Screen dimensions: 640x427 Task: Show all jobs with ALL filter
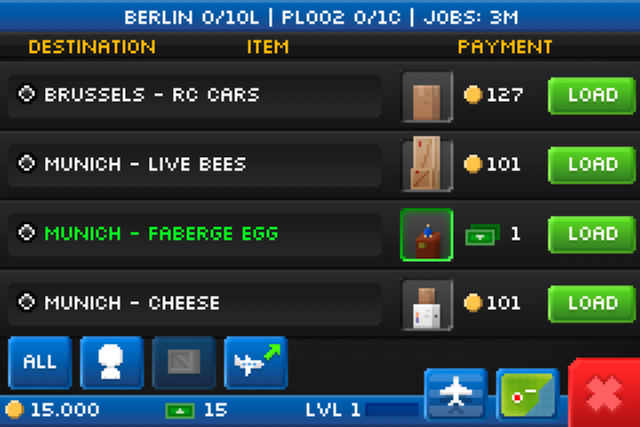pyautogui.click(x=39, y=362)
